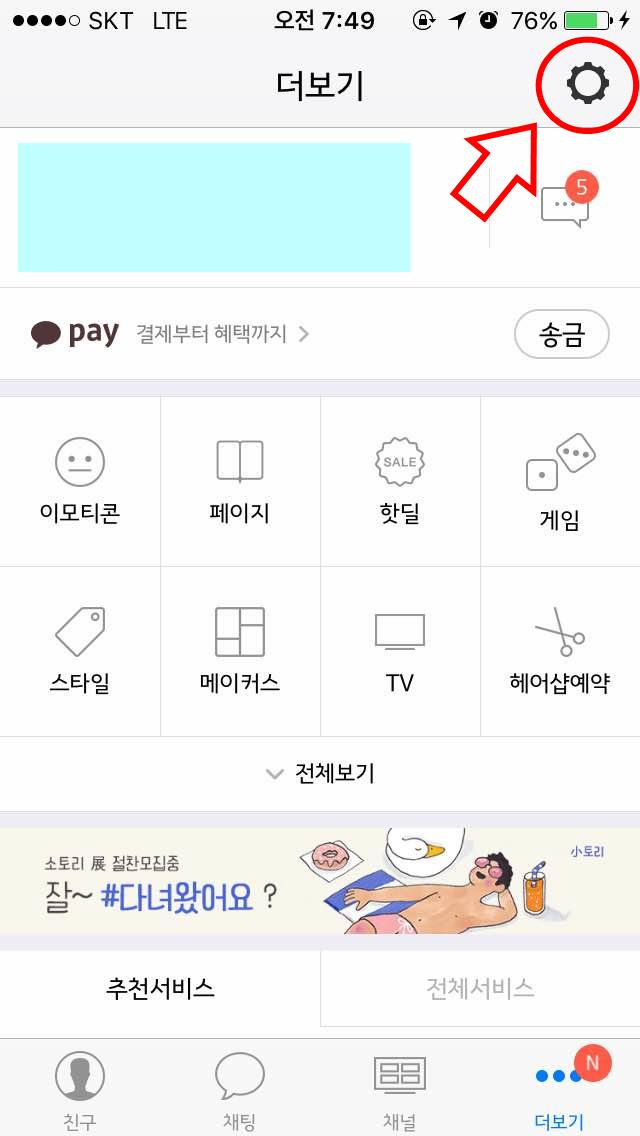Open the settings gear icon
The width and height of the screenshot is (640, 1136).
click(588, 84)
